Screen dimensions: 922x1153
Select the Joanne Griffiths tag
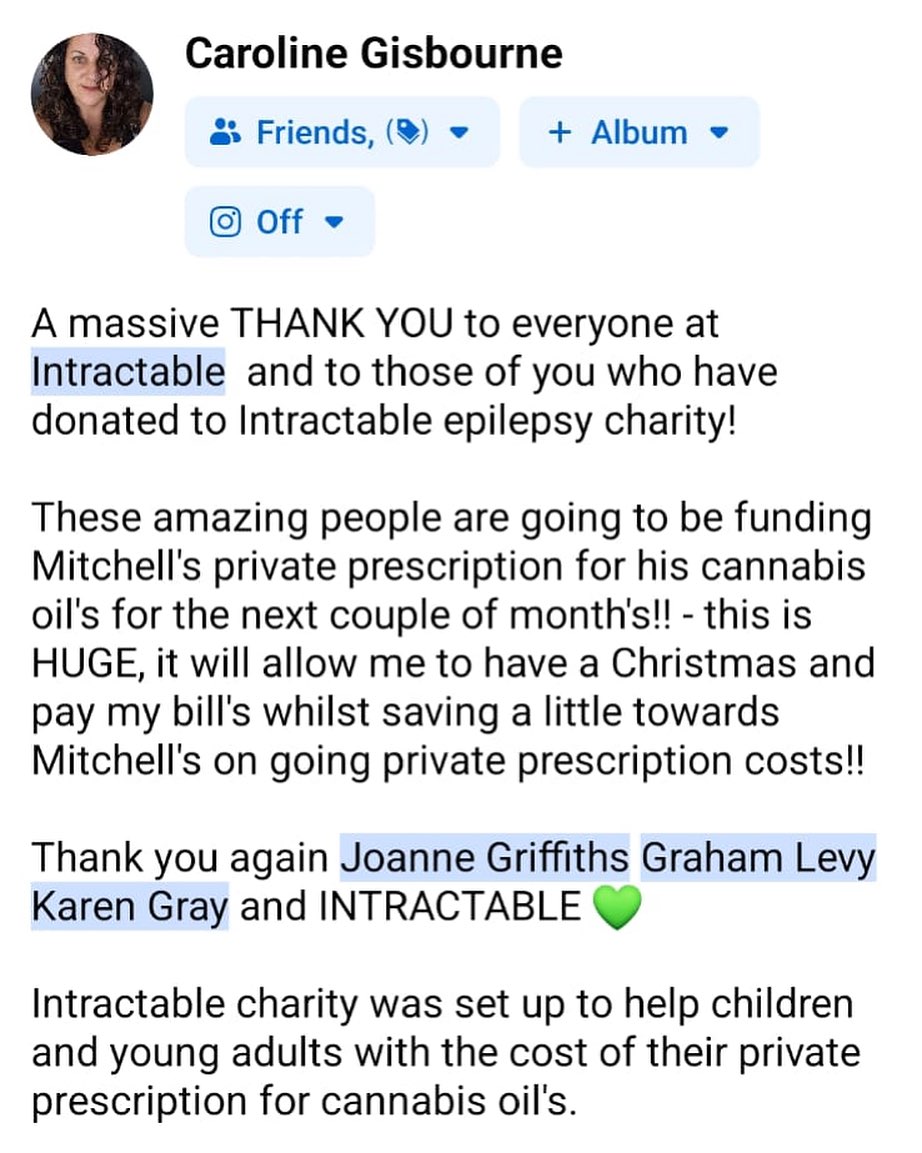[x=485, y=858]
